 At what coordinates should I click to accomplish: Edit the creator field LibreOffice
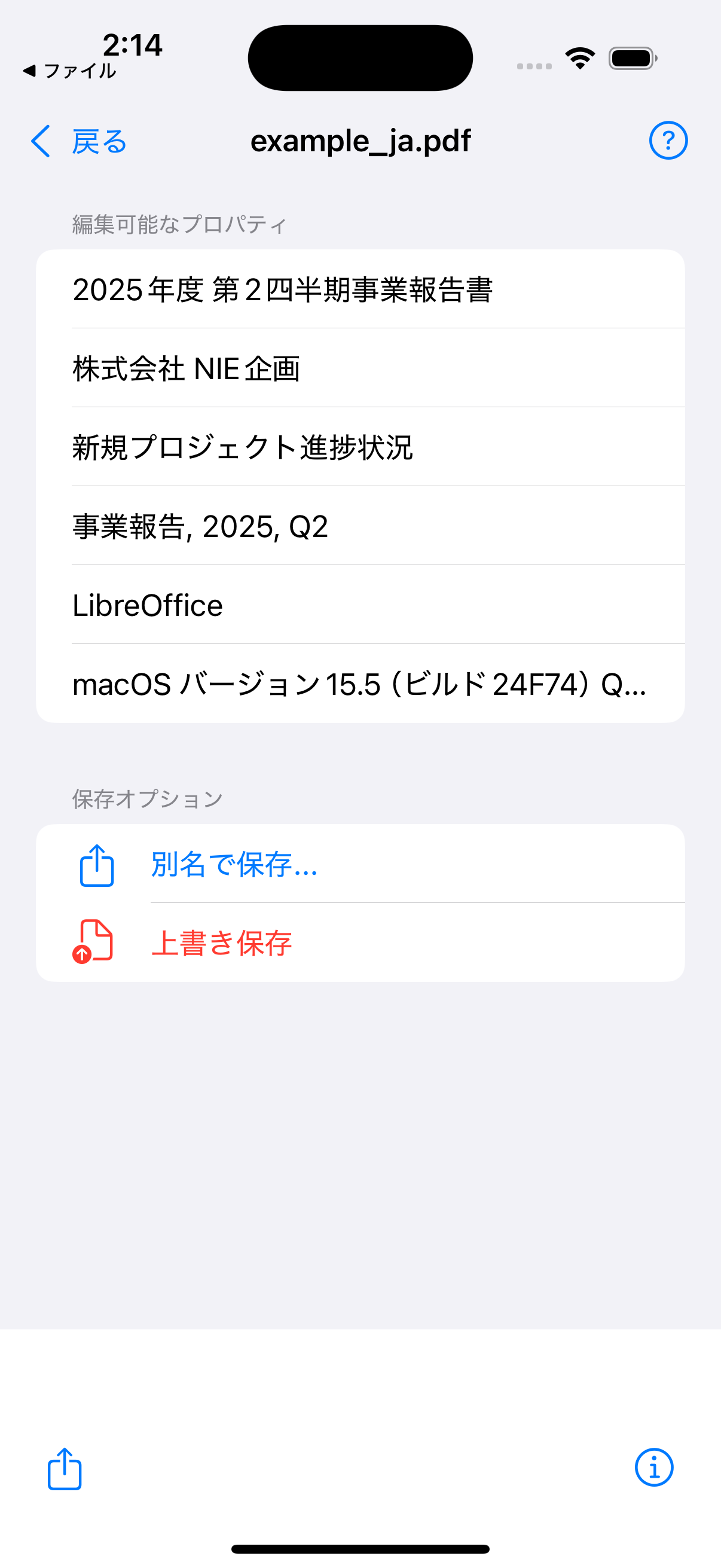(x=147, y=605)
